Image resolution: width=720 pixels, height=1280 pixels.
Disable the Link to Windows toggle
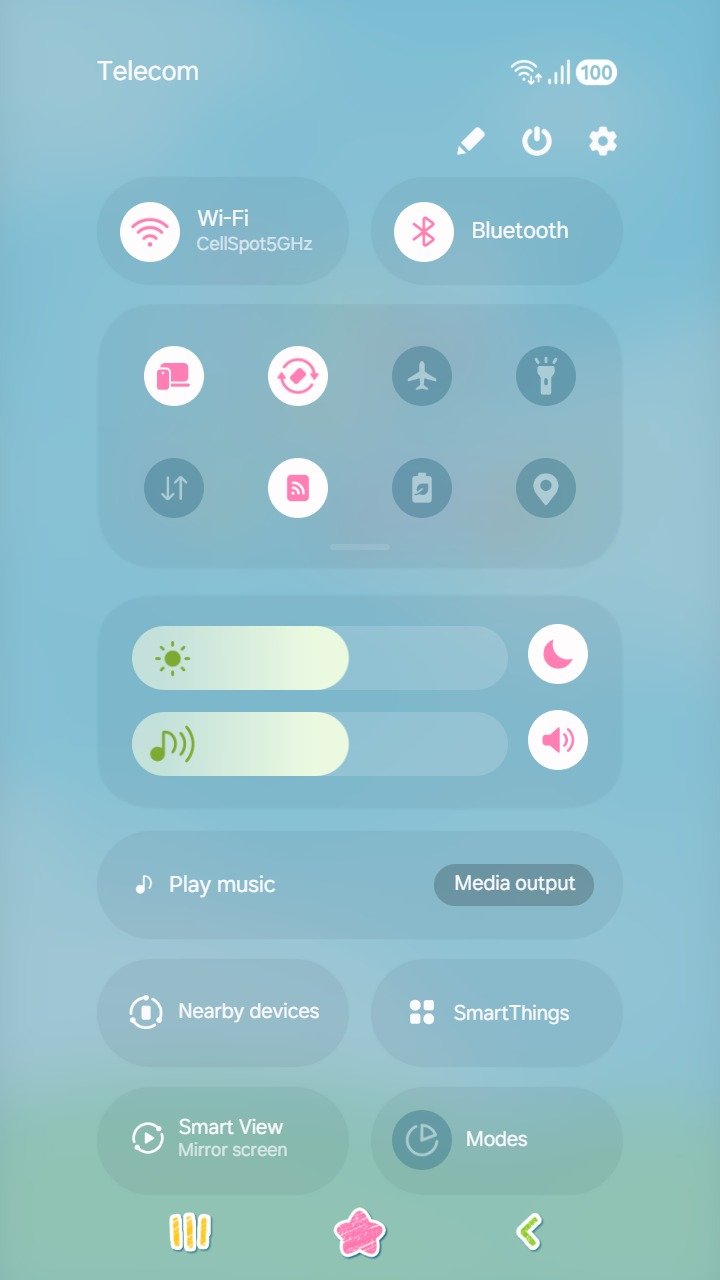pos(174,377)
